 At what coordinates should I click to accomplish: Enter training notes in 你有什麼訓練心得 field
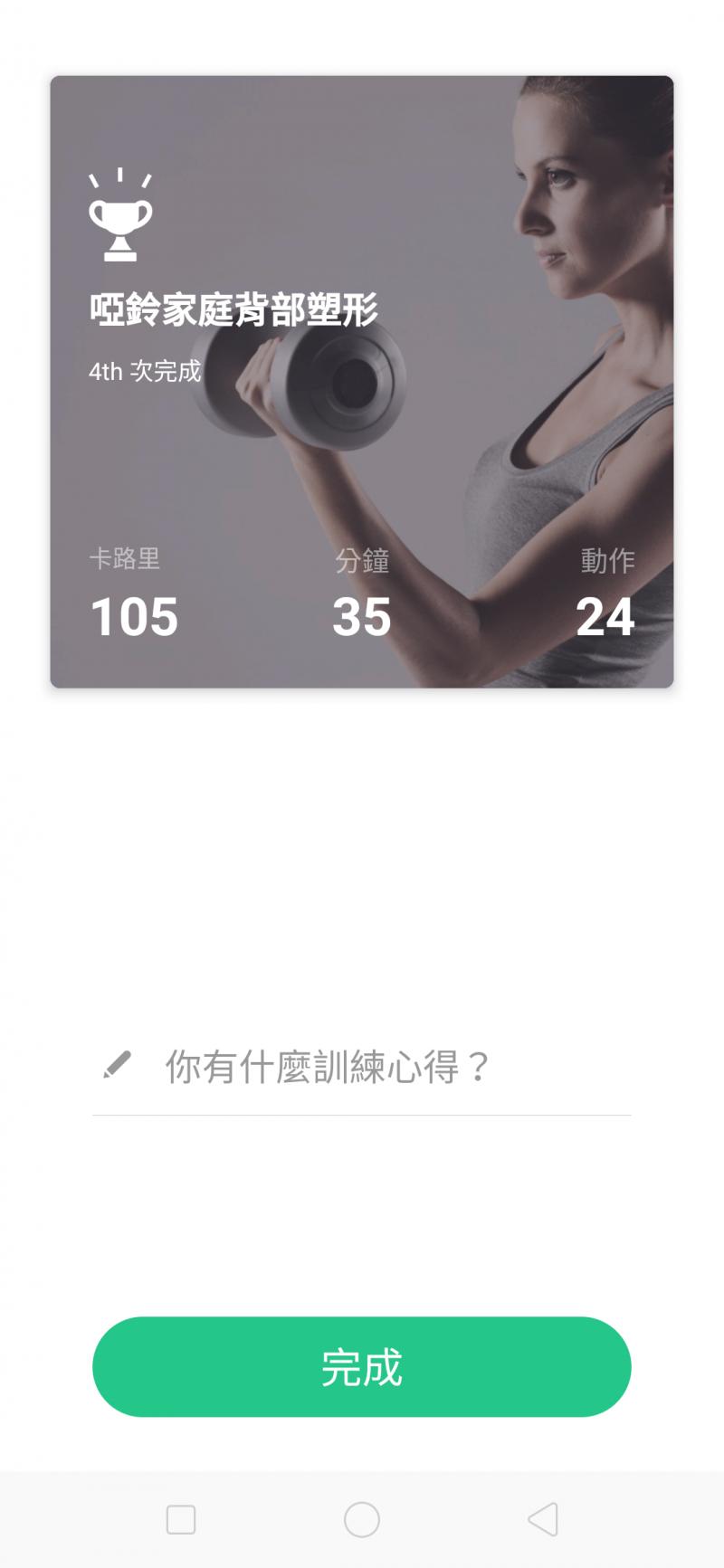tap(362, 1067)
